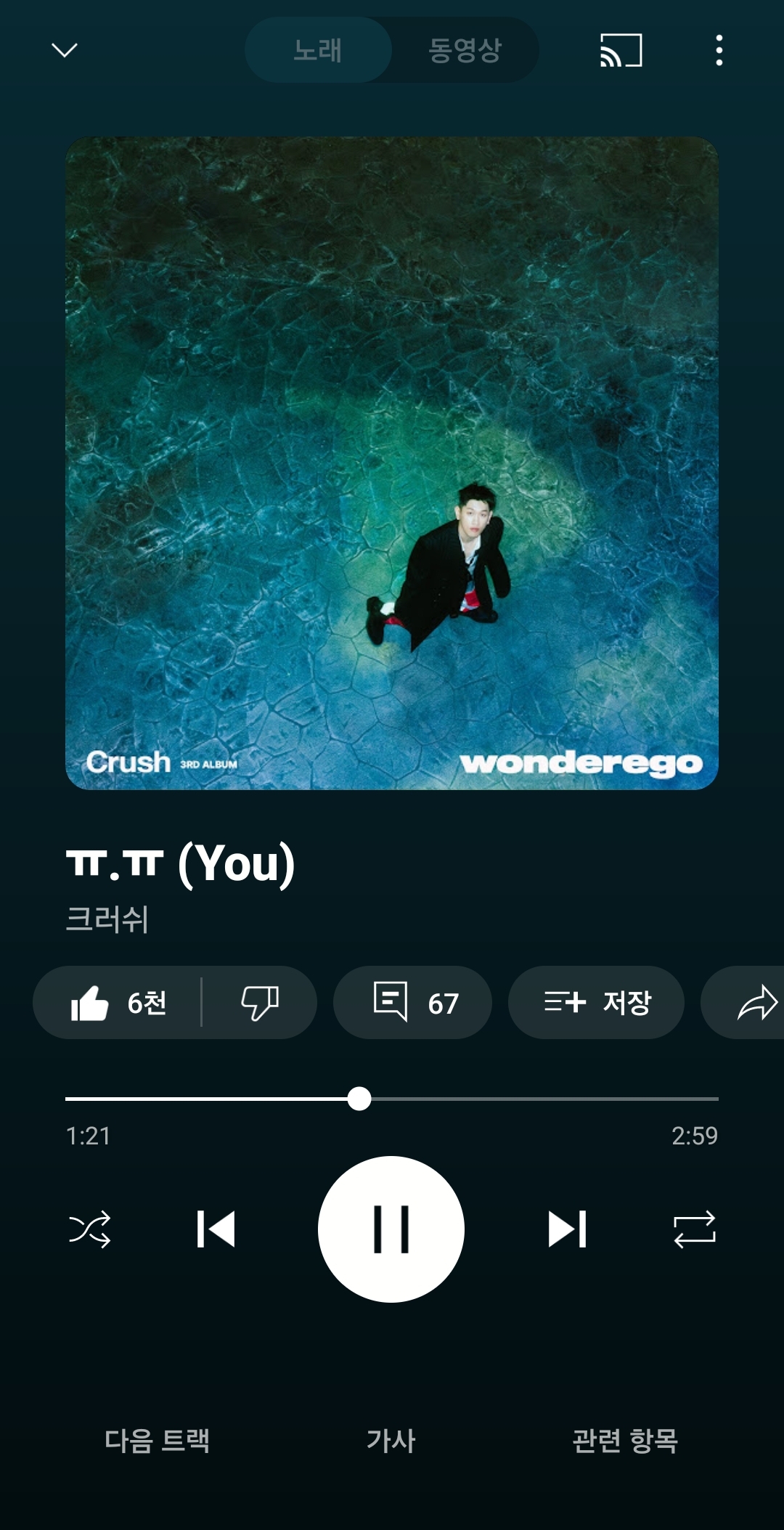This screenshot has height=1530, width=784.
Task: Open the 관련 항목 tab
Action: coord(625,1441)
